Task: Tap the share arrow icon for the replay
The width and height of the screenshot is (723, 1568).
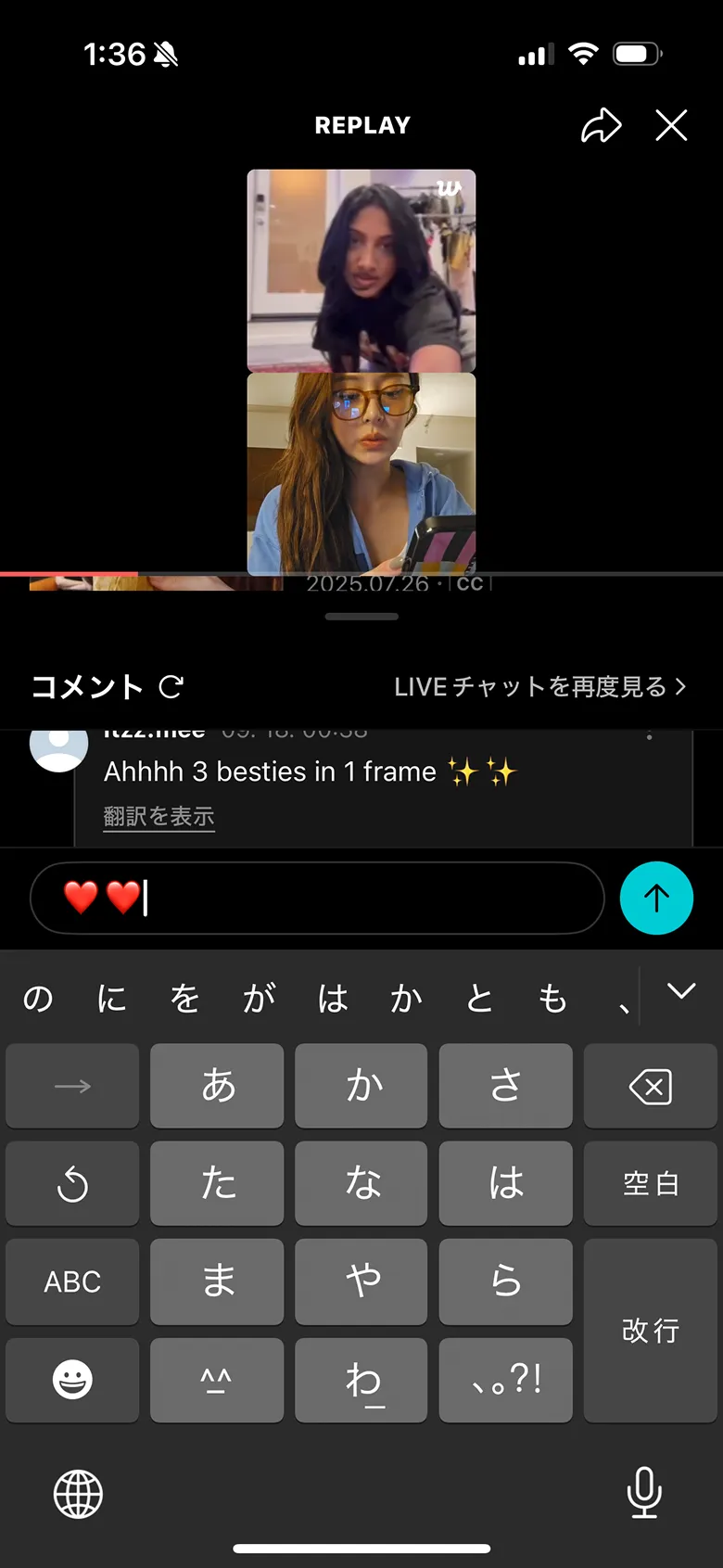Action: pyautogui.click(x=601, y=126)
